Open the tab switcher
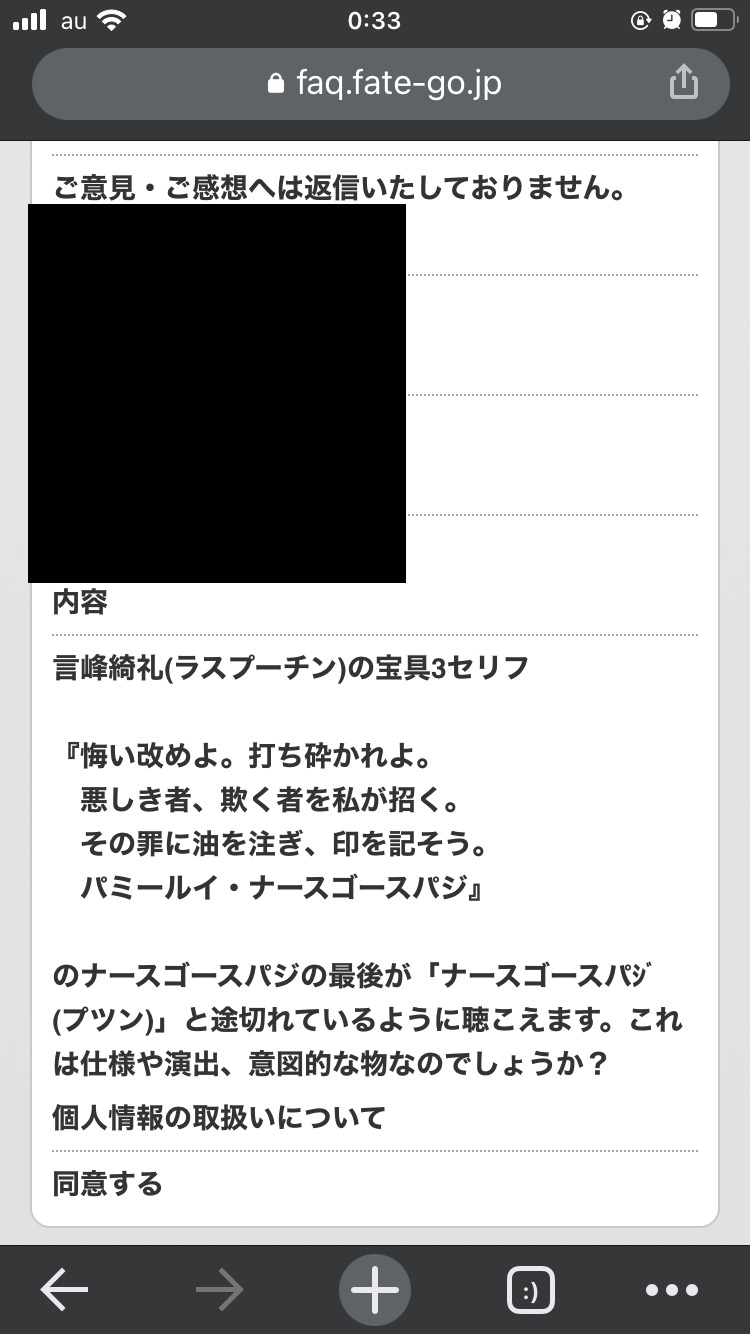The width and height of the screenshot is (750, 1334). 530,1291
